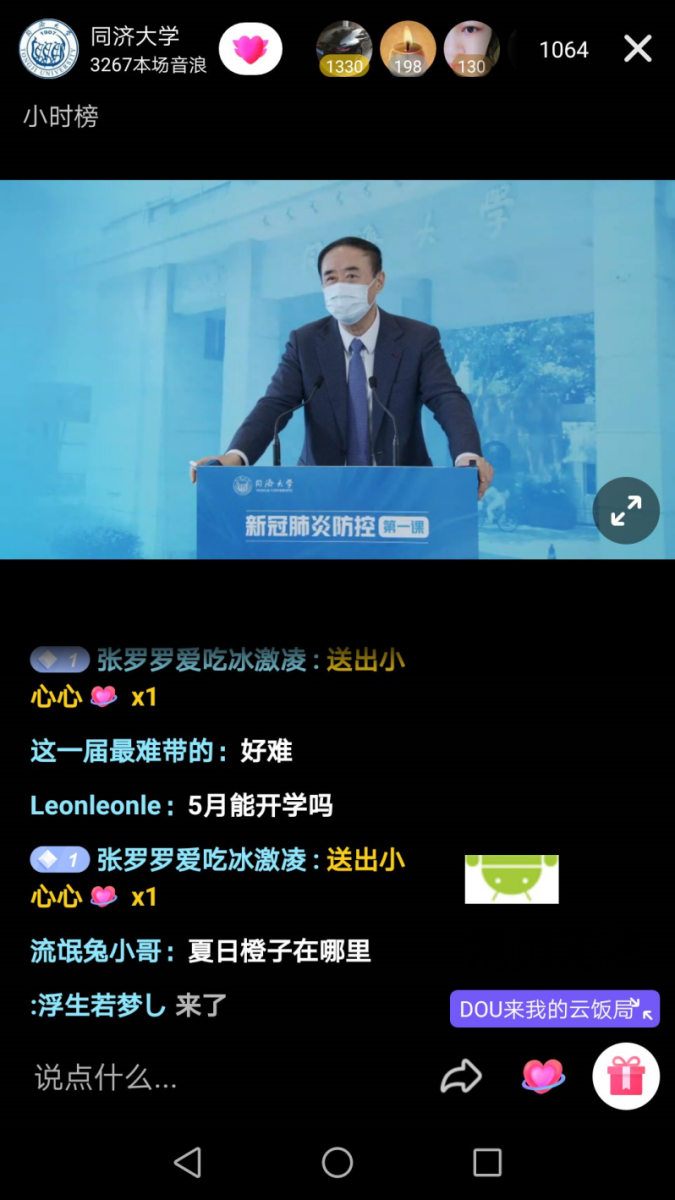Close the live stream

(x=637, y=49)
